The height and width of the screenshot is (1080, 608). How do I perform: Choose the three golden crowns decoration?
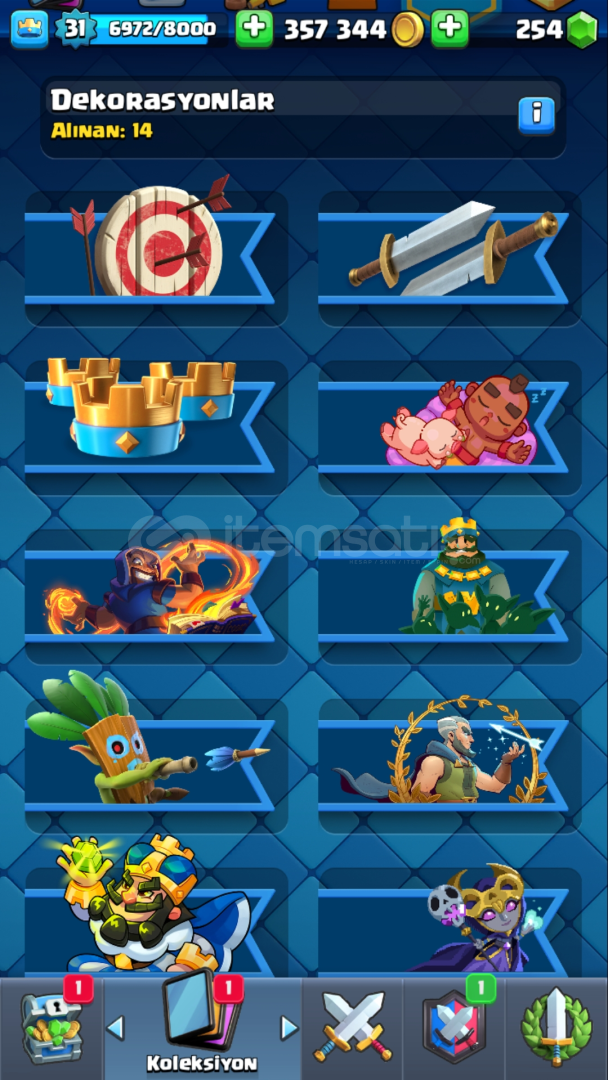tap(156, 427)
